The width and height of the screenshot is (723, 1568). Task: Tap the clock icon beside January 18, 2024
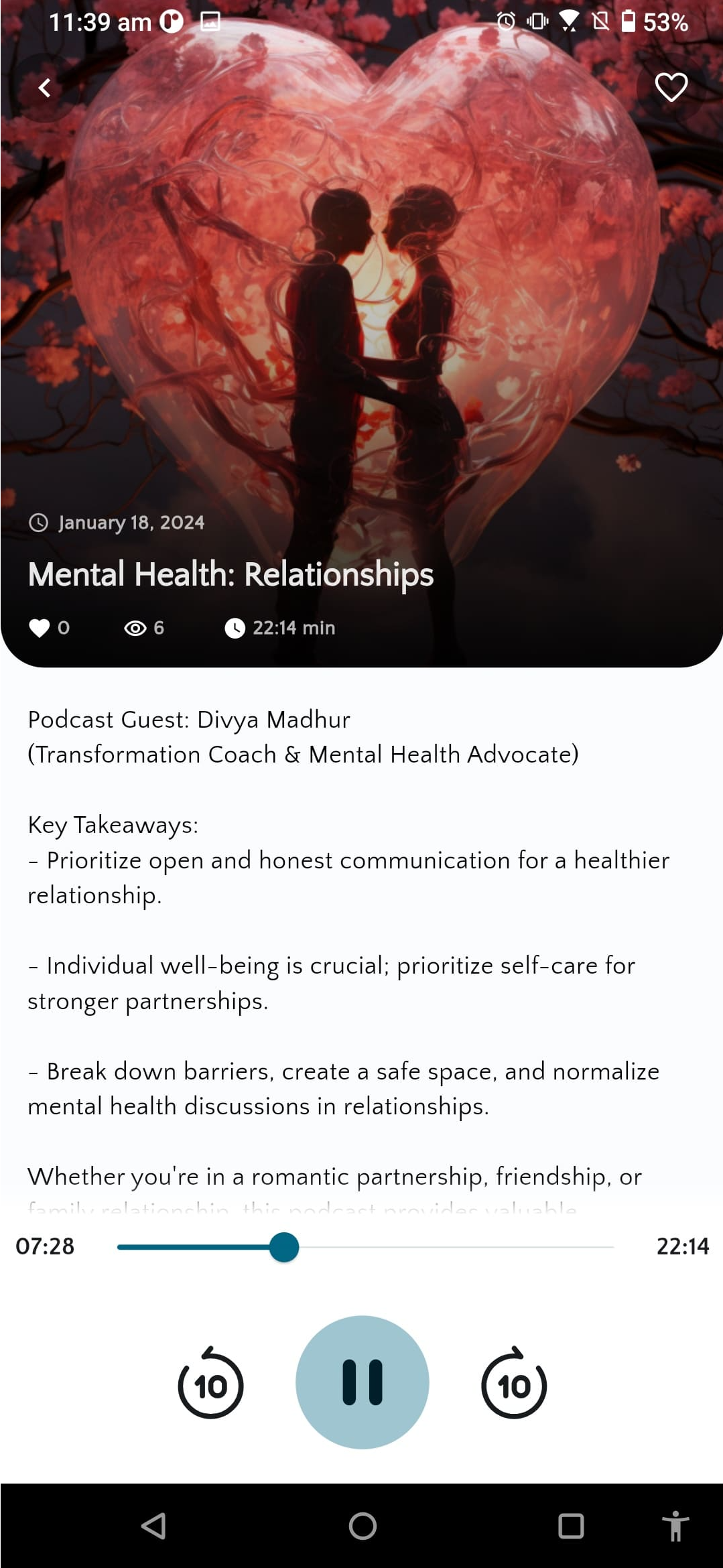click(x=38, y=523)
